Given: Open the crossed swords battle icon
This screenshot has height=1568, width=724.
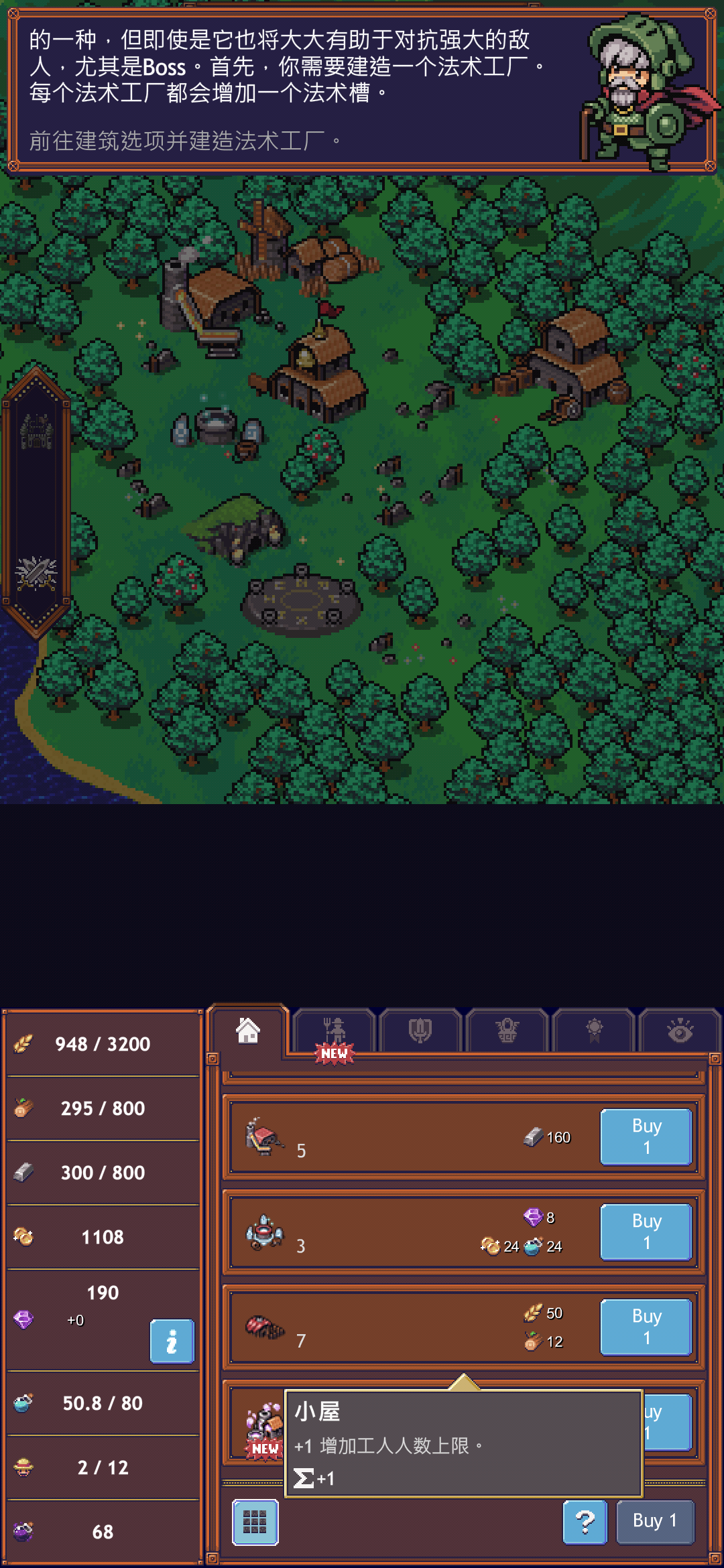Looking at the screenshot, I should 36,572.
